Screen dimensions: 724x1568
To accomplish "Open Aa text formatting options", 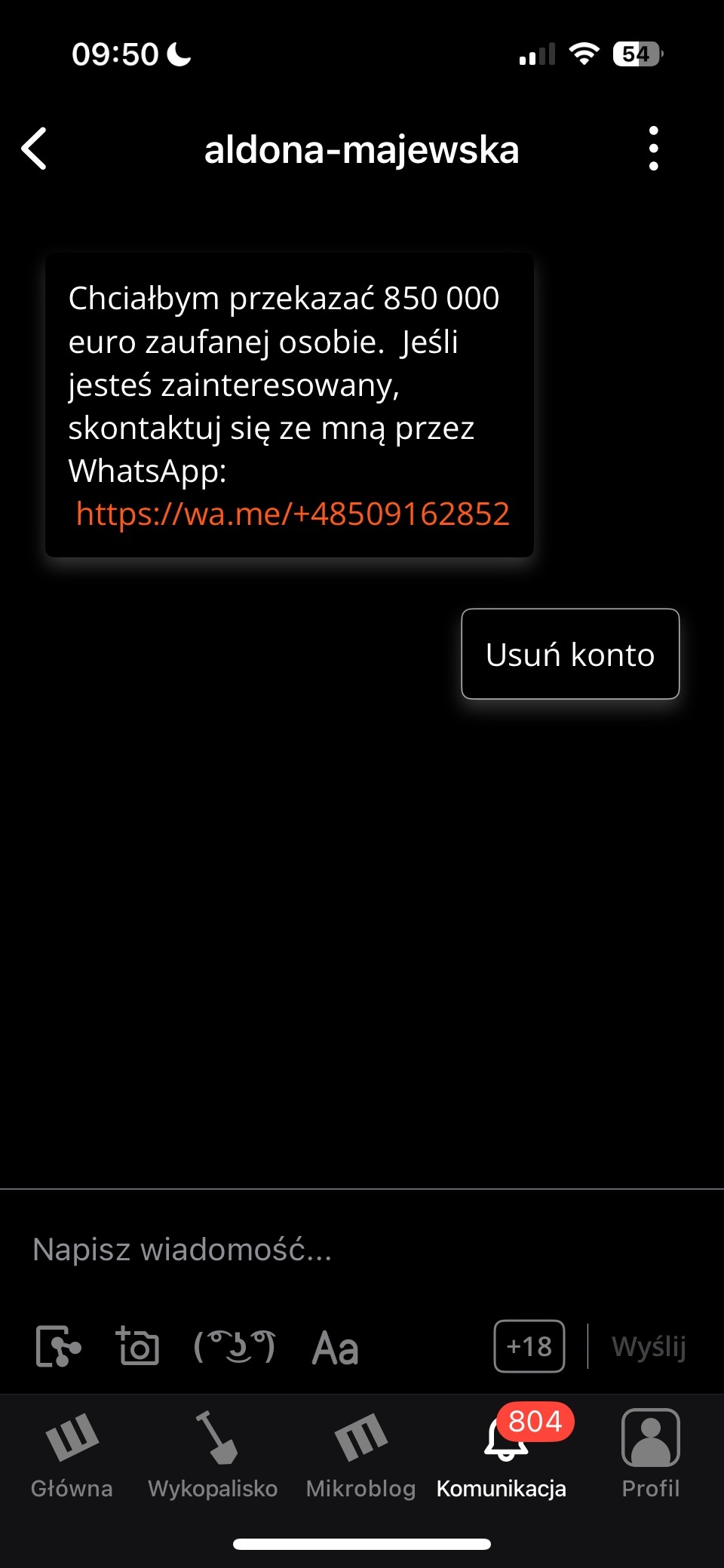I will tap(336, 1348).
